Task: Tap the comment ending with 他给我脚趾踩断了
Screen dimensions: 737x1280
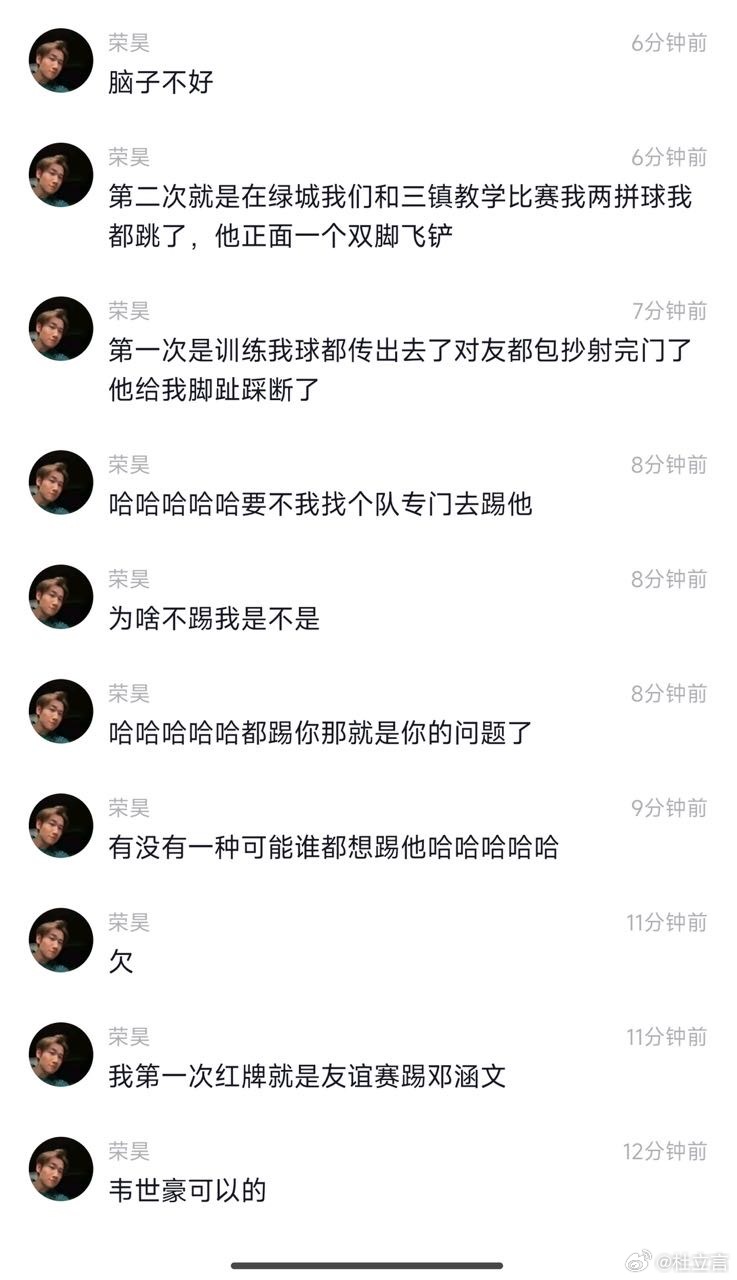Action: click(x=400, y=370)
